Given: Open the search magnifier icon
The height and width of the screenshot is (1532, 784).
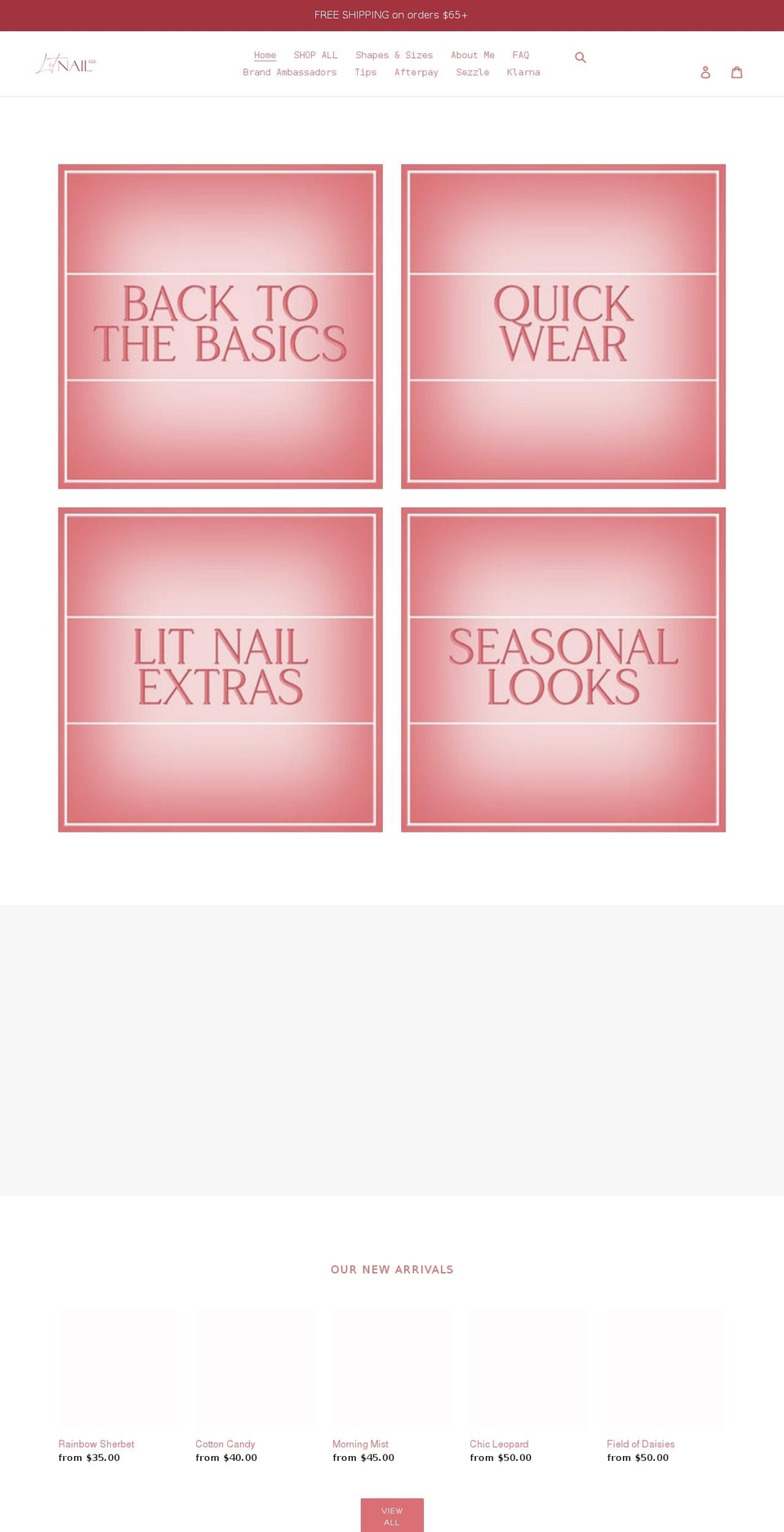Looking at the screenshot, I should (581, 56).
